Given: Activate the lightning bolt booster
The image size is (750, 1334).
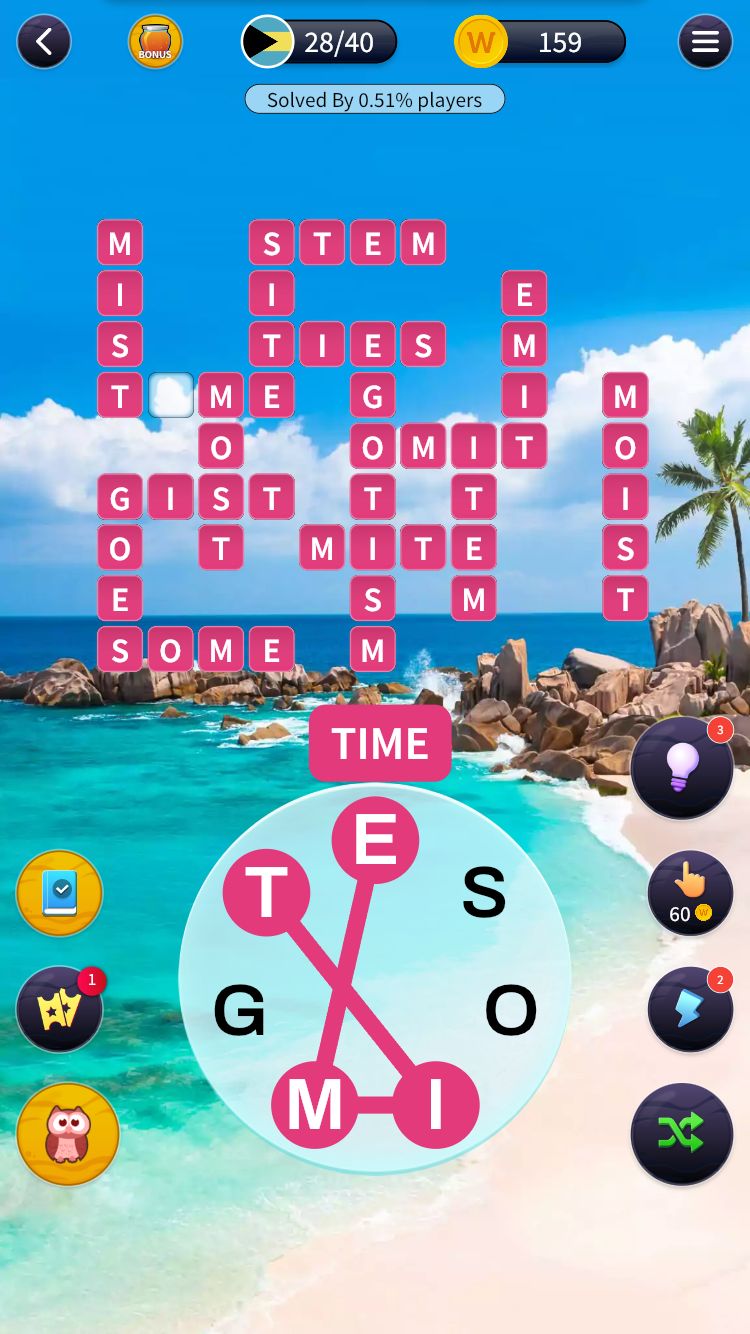Looking at the screenshot, I should (x=690, y=1009).
